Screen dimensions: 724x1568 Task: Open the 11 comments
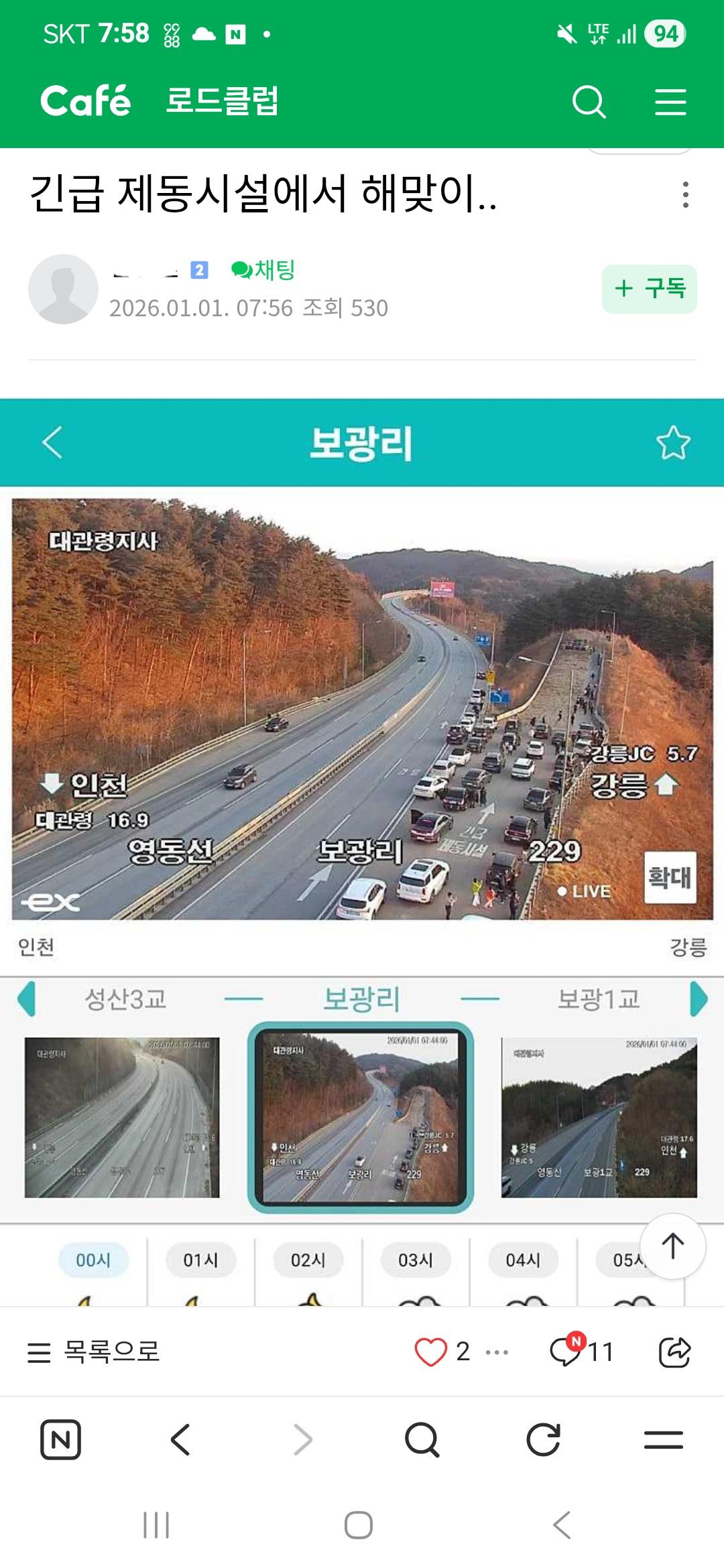pos(581,1352)
